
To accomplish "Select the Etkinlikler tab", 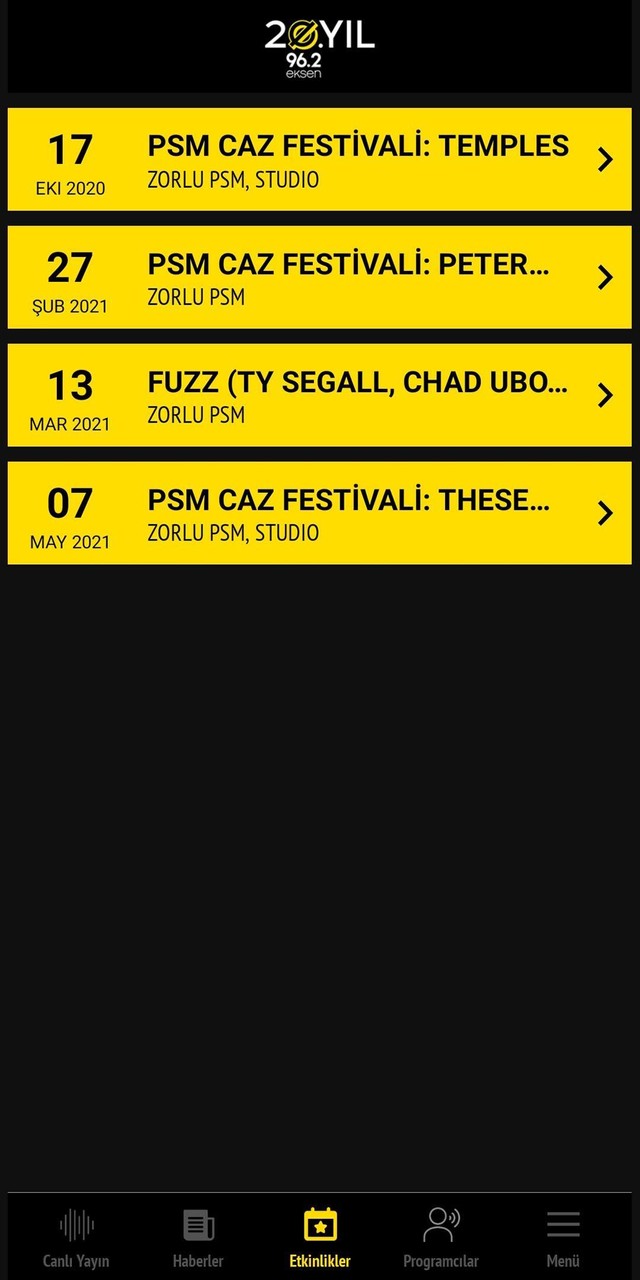I will coord(320,1237).
